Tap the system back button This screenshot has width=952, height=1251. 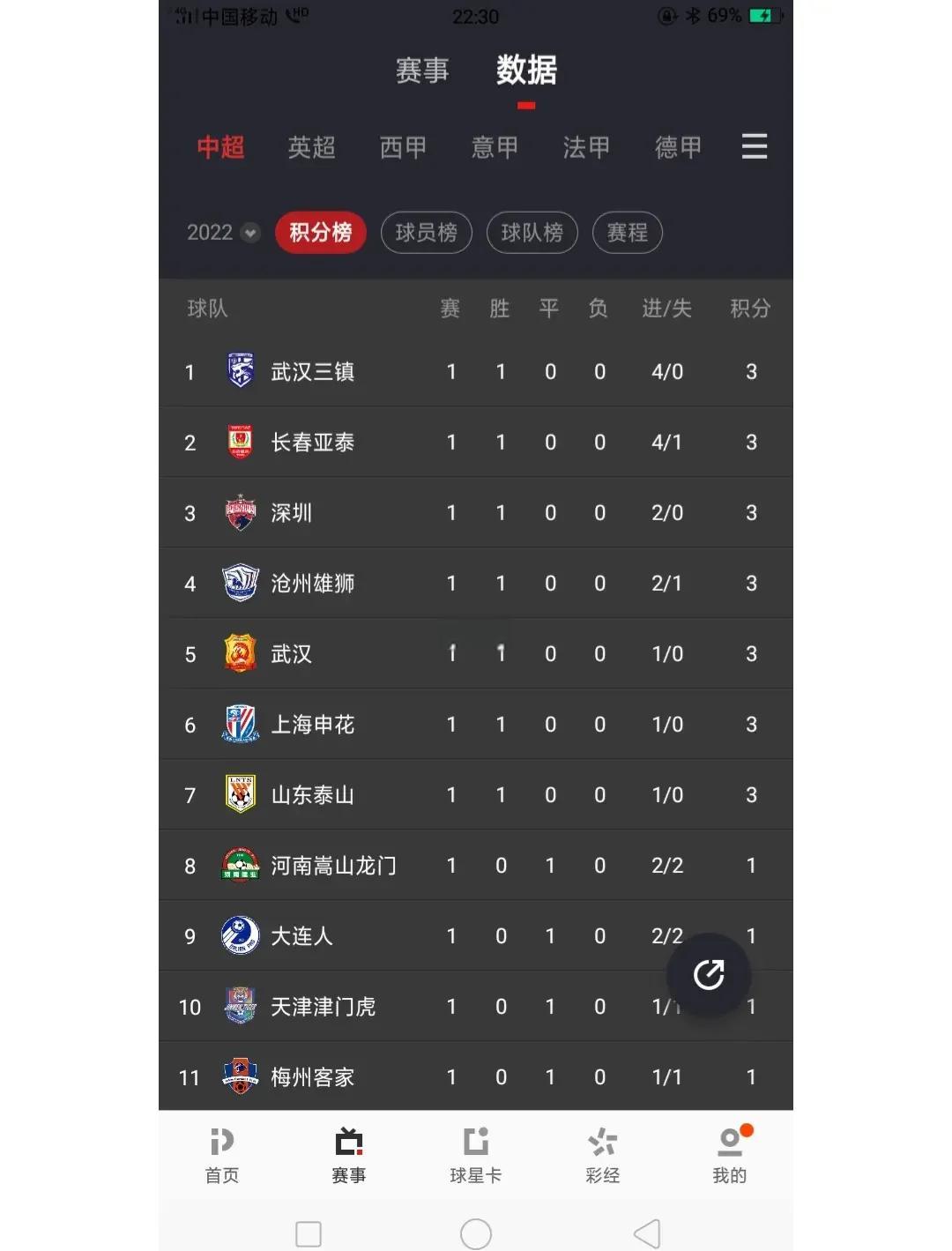pyautogui.click(x=647, y=1233)
